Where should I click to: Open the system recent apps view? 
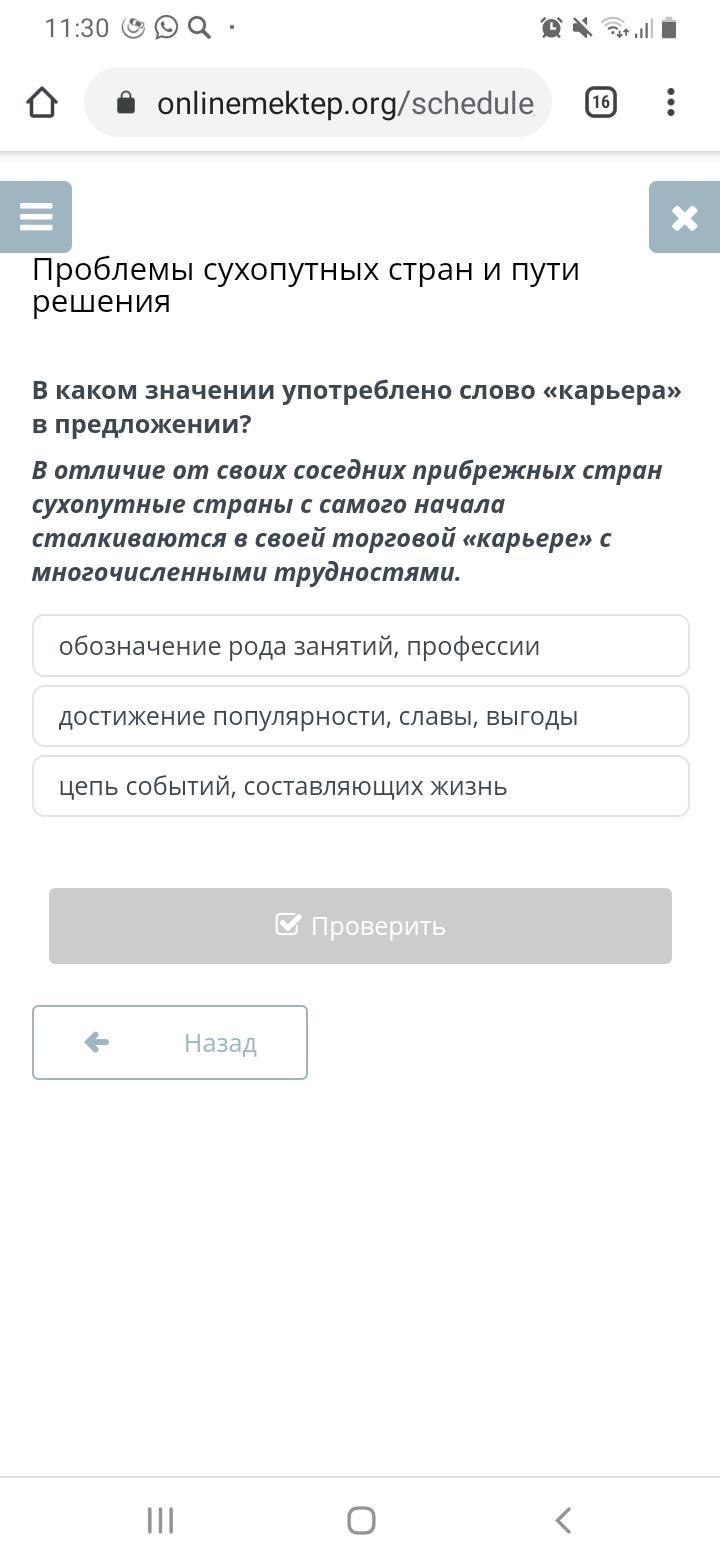[160, 1520]
